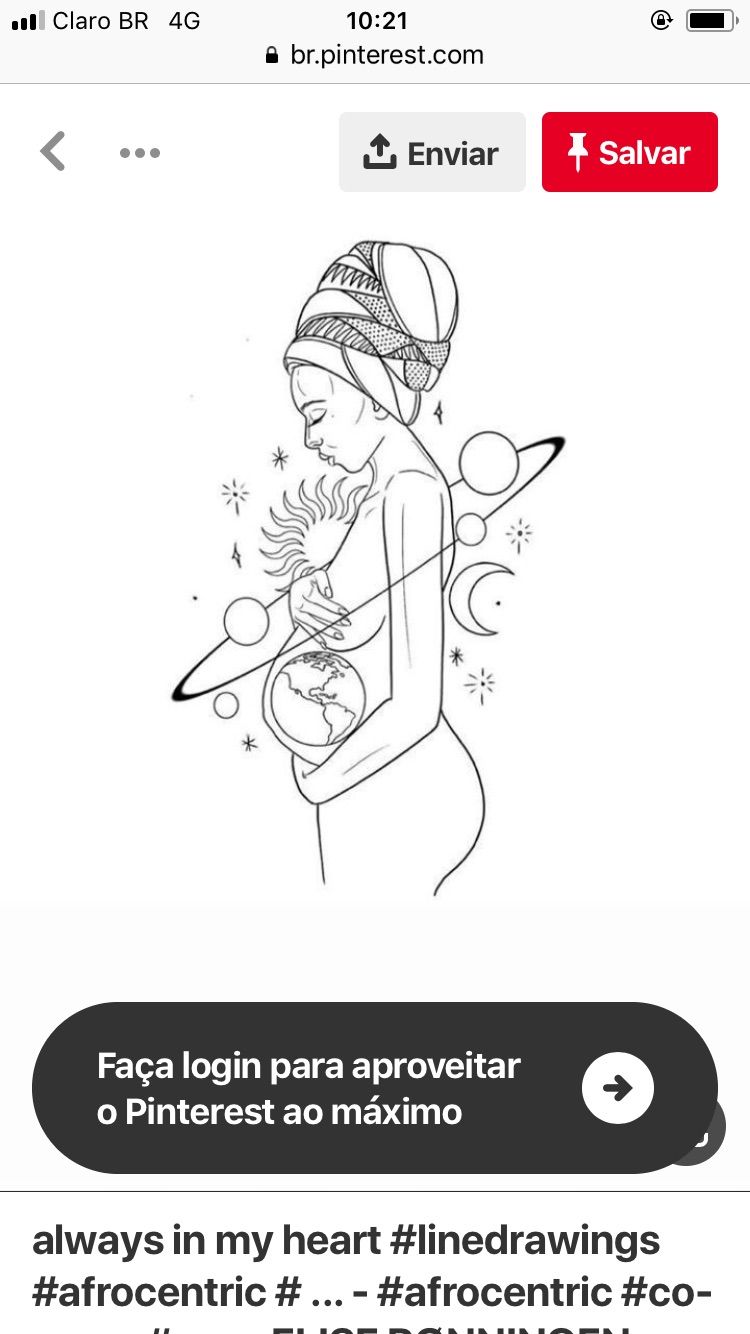750x1334 pixels.
Task: Go back using the left arrow
Action: (x=53, y=152)
